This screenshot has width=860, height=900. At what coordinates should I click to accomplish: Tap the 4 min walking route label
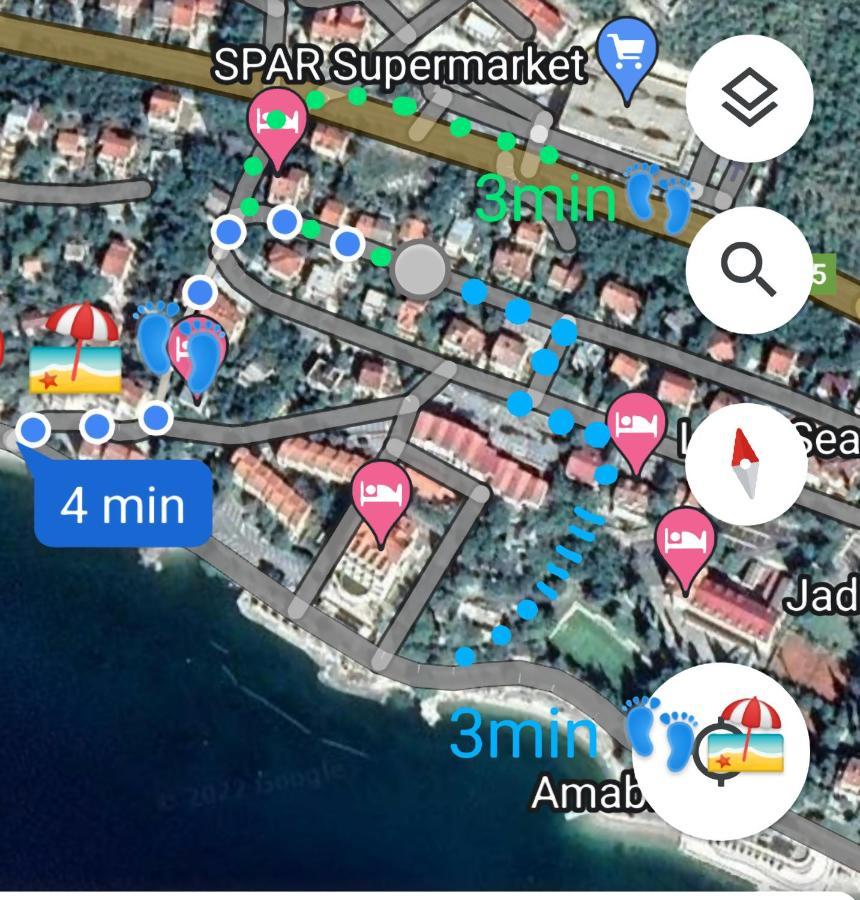pos(122,505)
